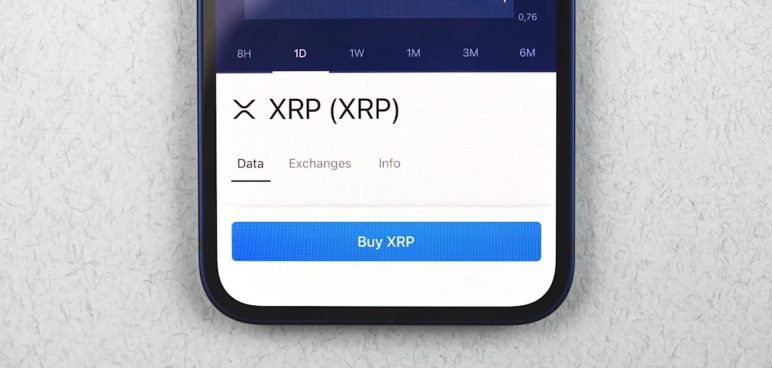The image size is (772, 368).
Task: Tap the Buy XRP button
Action: coord(386,241)
